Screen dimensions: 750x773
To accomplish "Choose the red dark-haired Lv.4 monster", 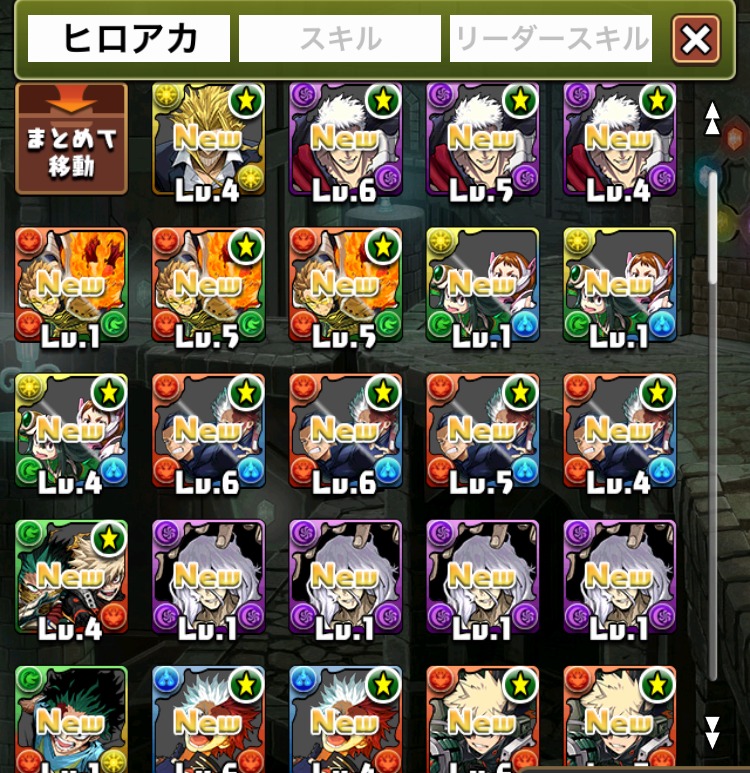I will click(x=619, y=431).
